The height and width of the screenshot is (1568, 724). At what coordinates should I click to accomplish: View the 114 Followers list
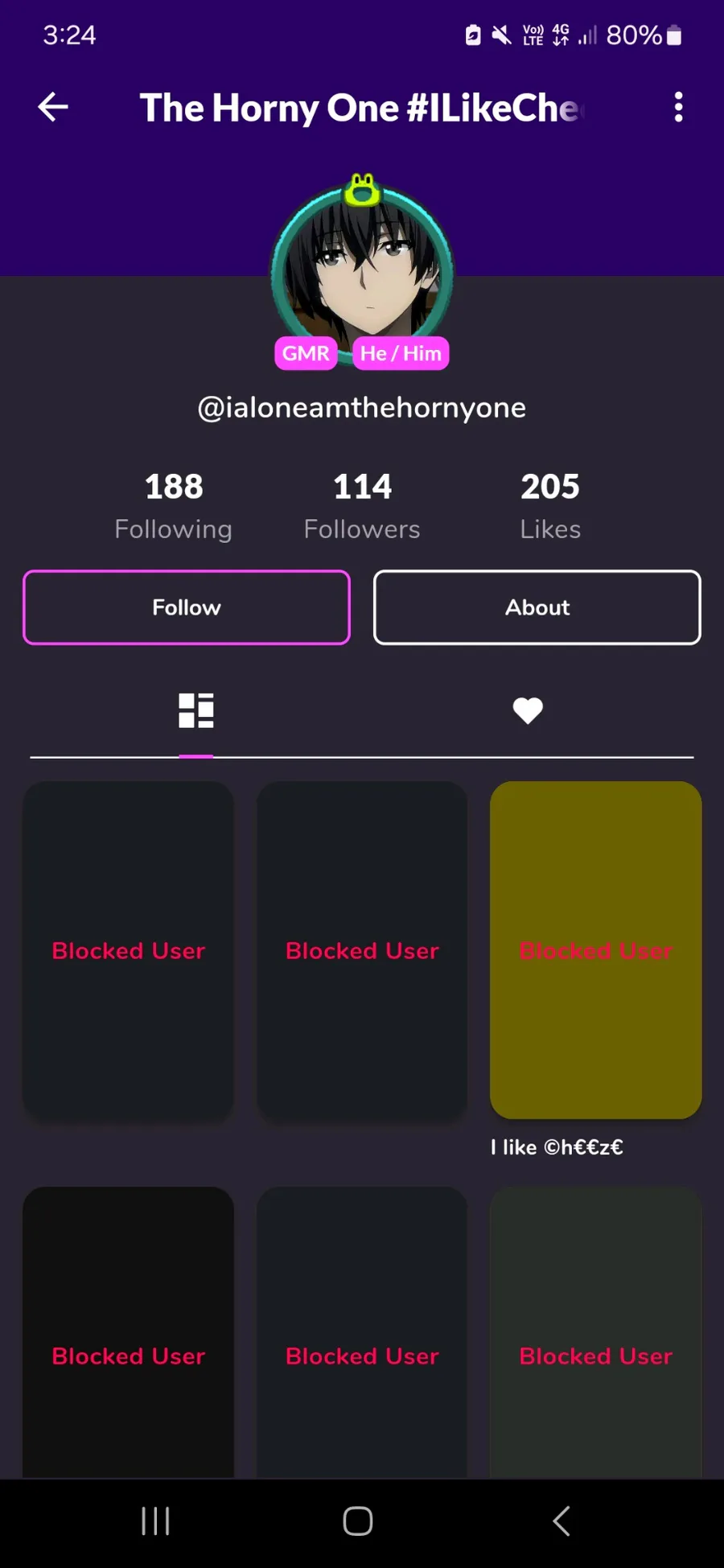[x=362, y=506]
